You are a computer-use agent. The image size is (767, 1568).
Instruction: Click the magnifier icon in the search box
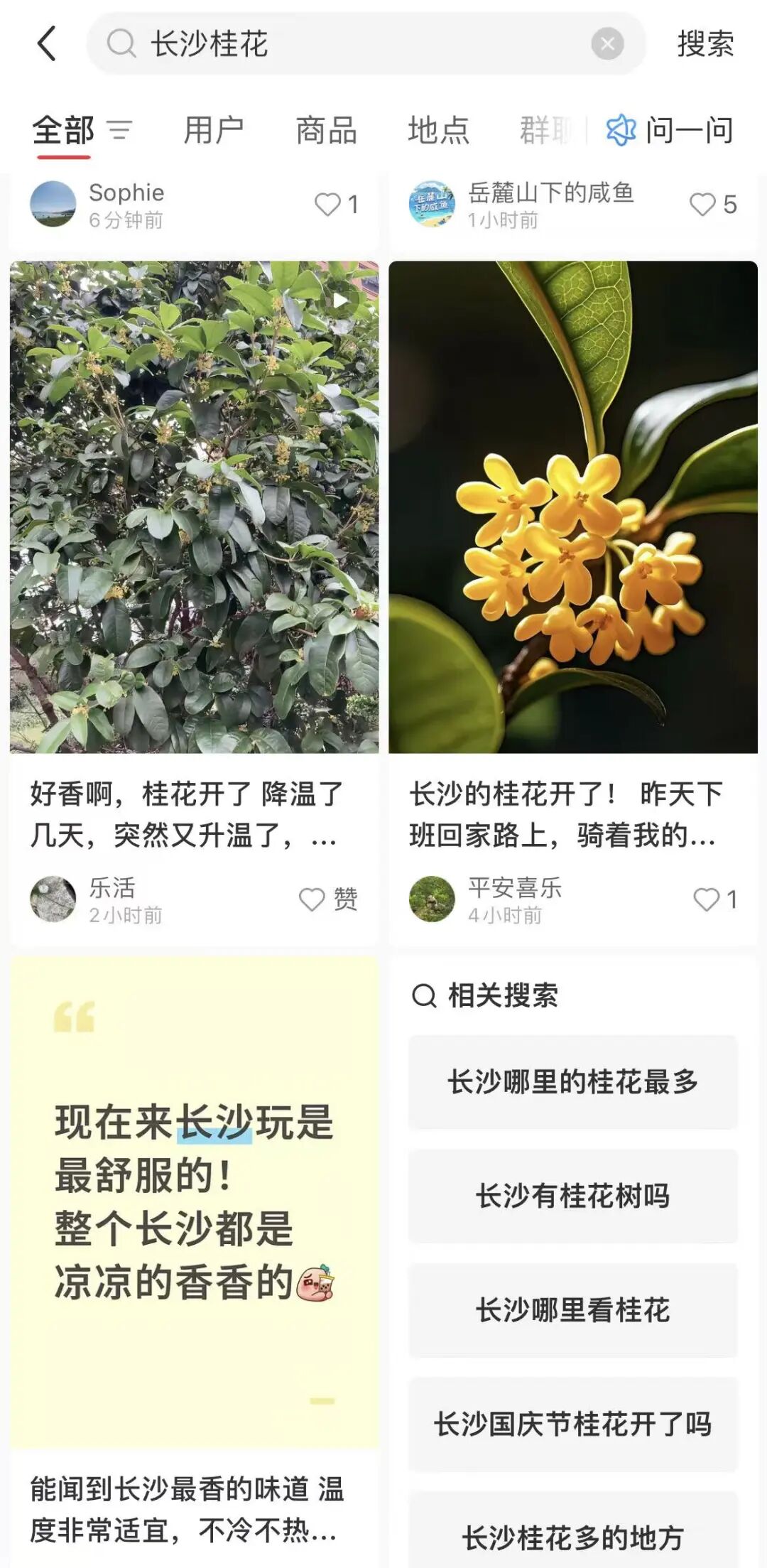(121, 44)
